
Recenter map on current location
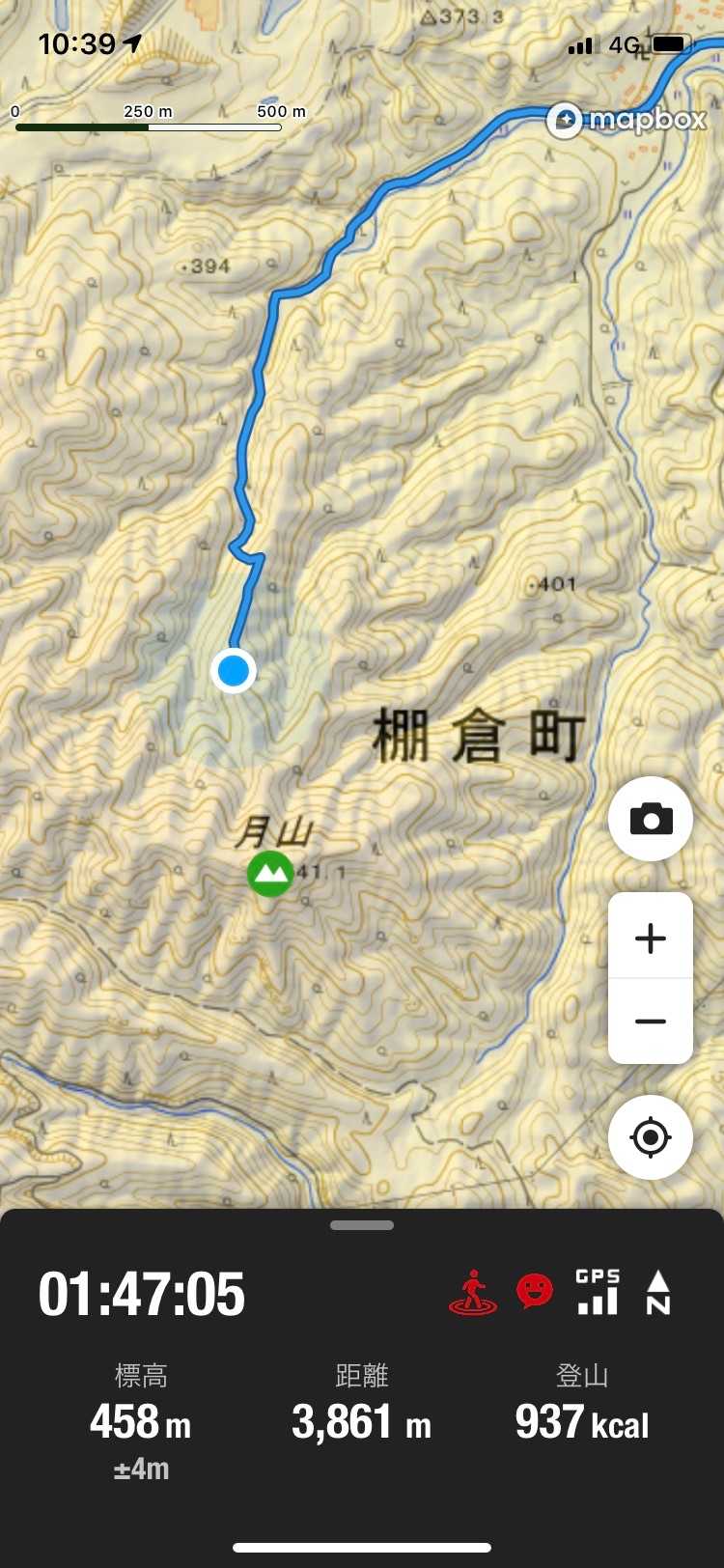point(651,1137)
